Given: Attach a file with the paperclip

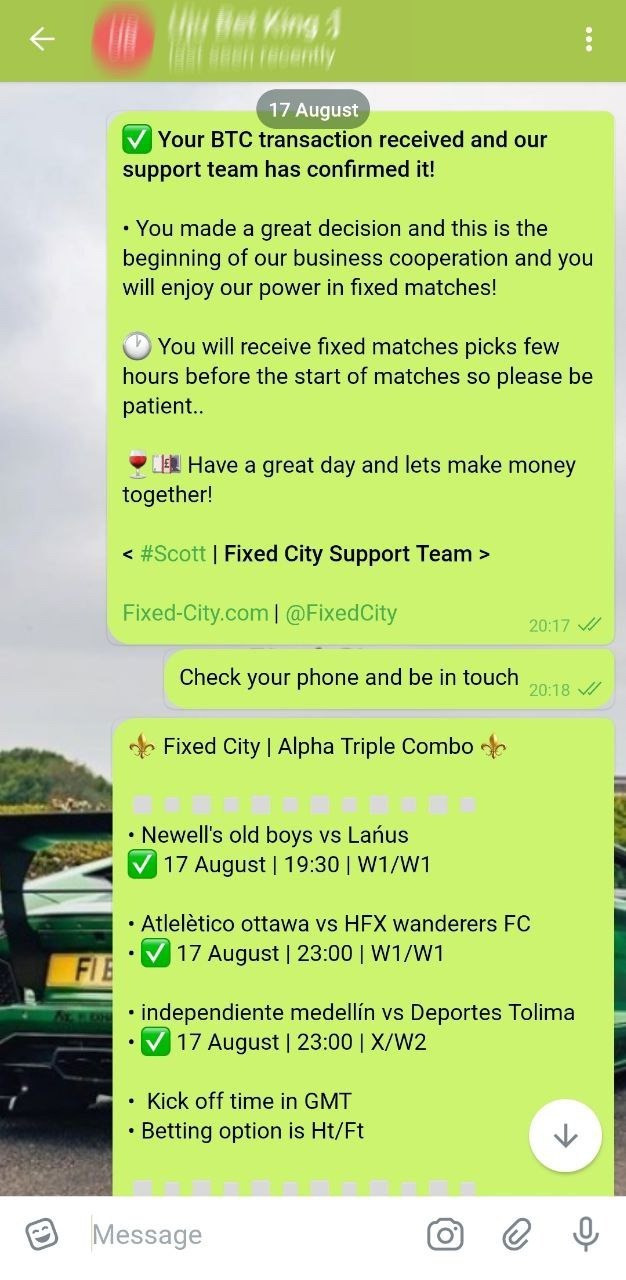Looking at the screenshot, I should click(x=516, y=1236).
